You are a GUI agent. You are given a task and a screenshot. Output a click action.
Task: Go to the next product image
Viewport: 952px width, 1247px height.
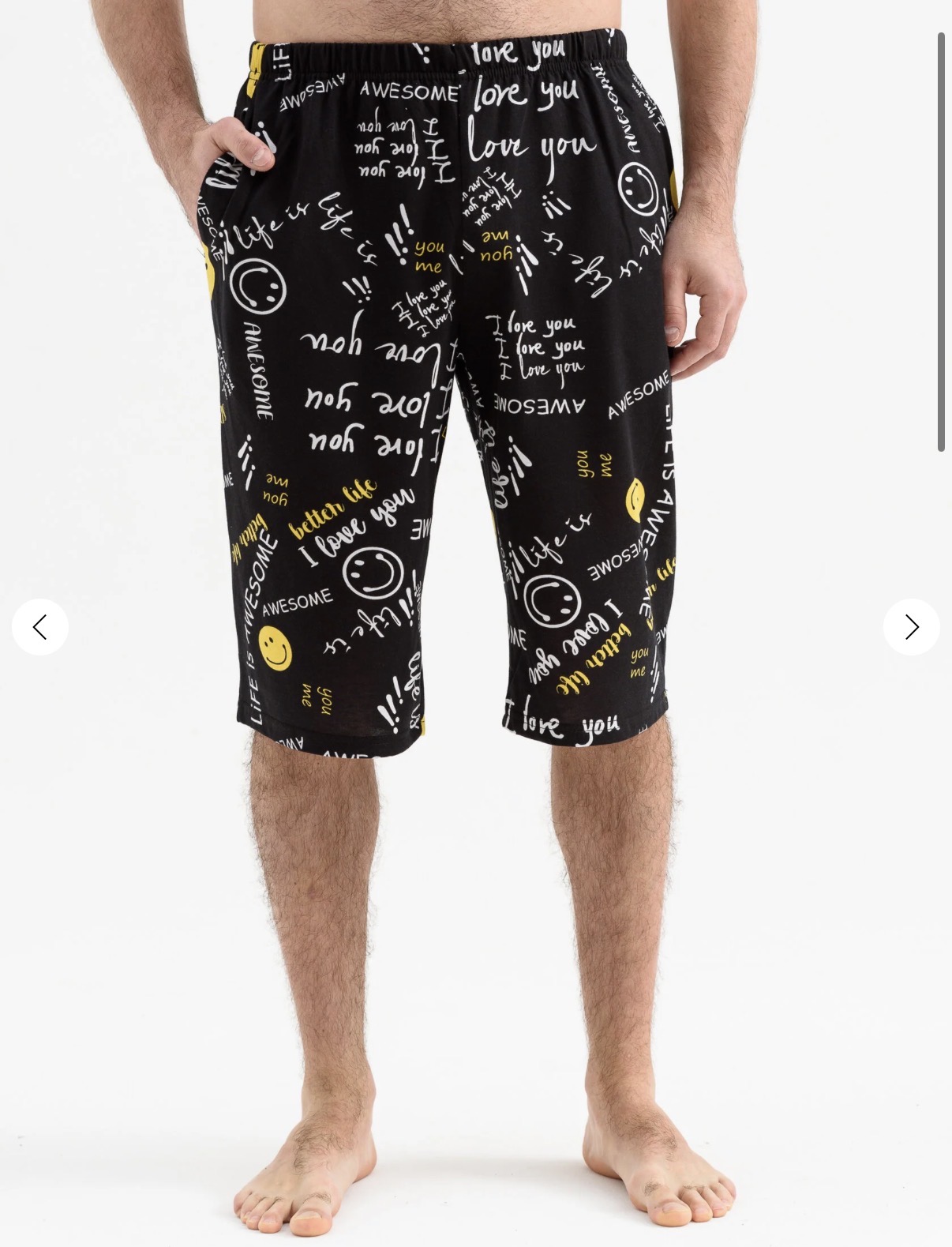(911, 627)
